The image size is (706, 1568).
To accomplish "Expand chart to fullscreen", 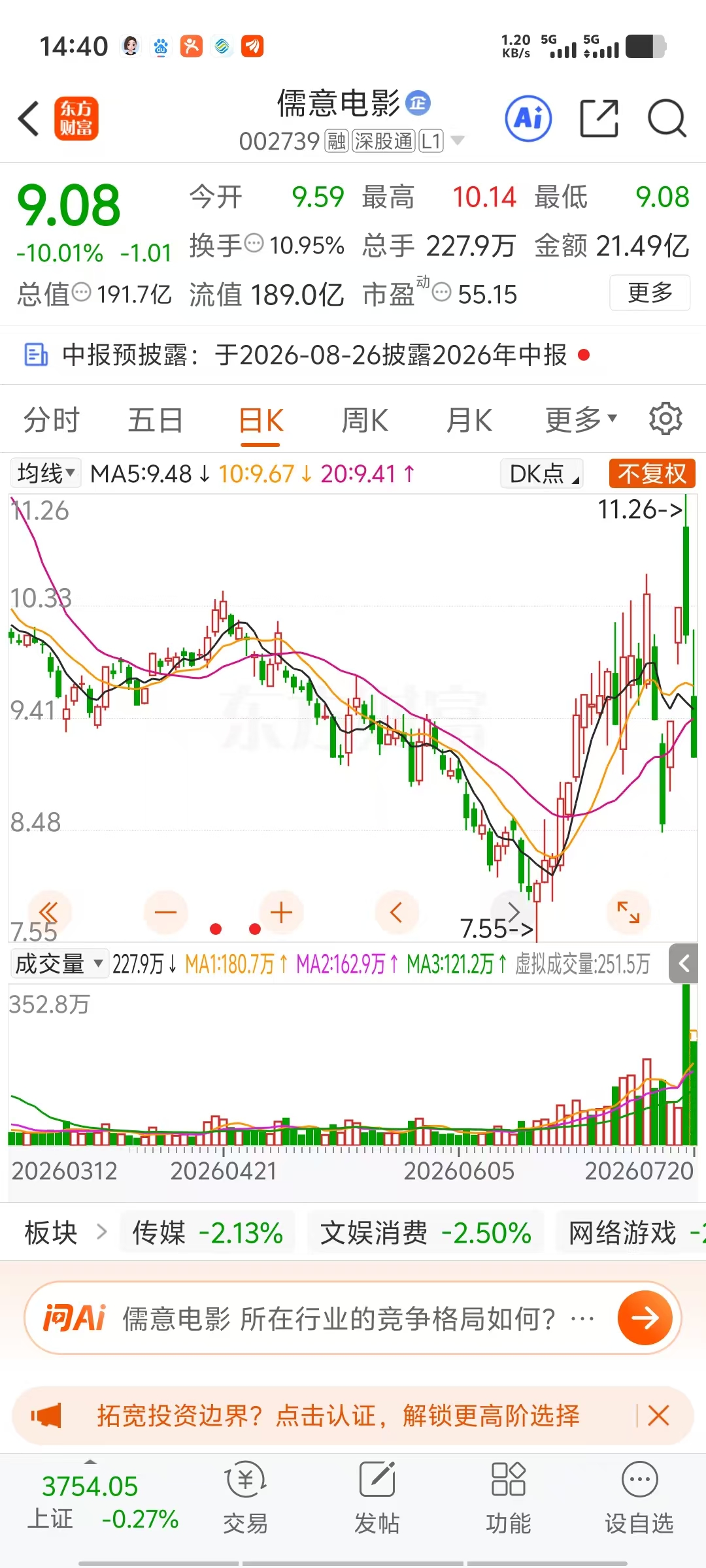I will coord(628,912).
